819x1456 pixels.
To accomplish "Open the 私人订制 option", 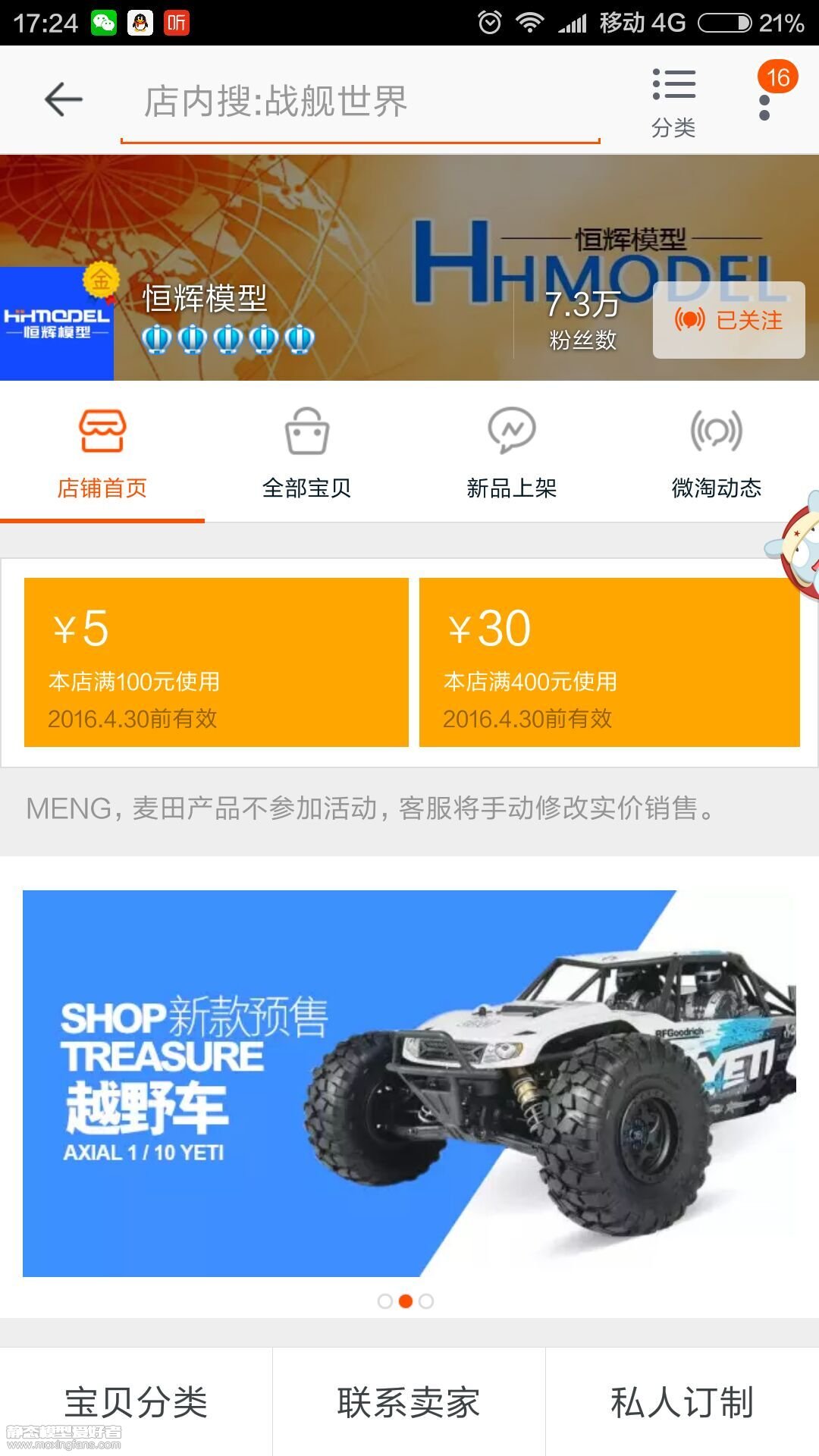I will click(682, 1401).
